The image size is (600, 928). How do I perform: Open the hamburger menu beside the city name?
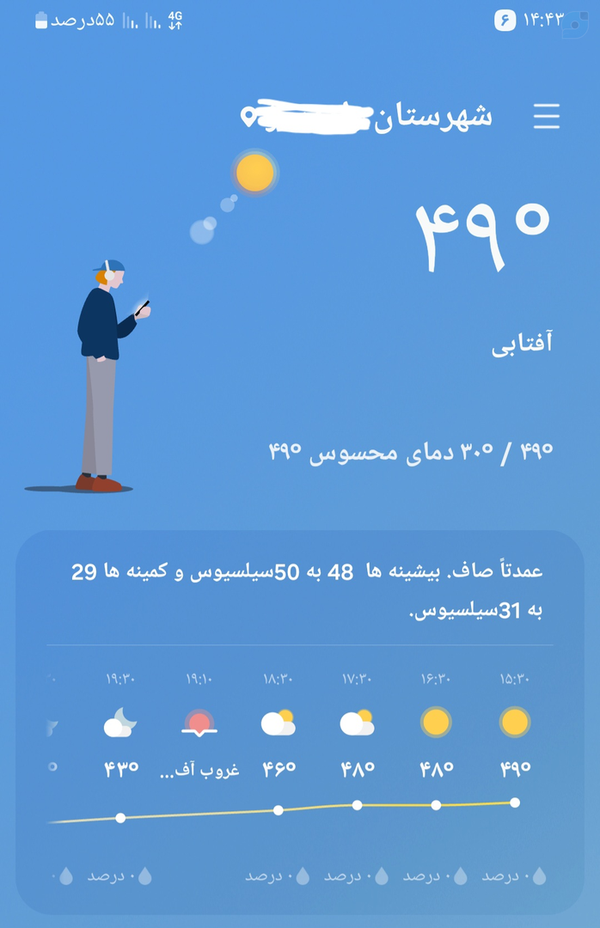coord(546,117)
